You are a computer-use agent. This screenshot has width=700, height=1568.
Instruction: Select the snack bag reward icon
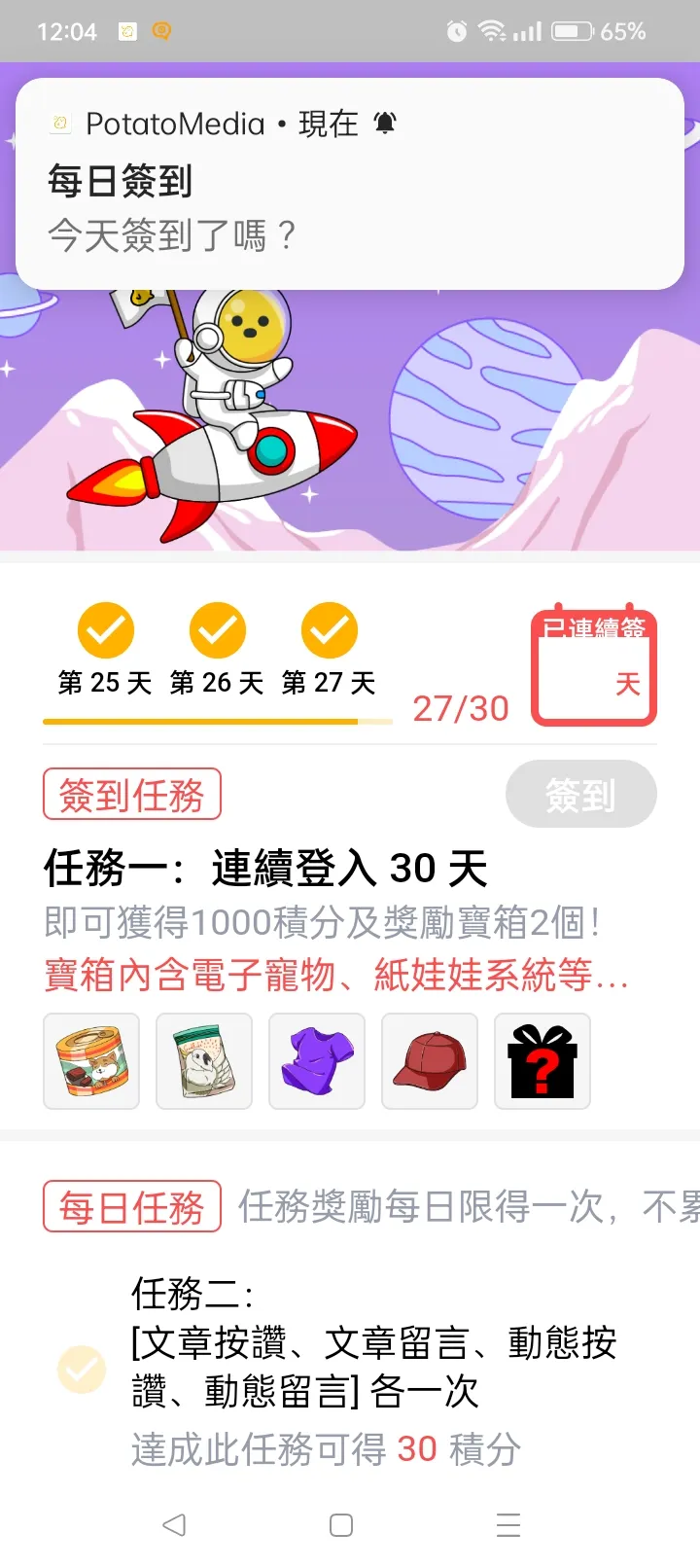pyautogui.click(x=203, y=1060)
